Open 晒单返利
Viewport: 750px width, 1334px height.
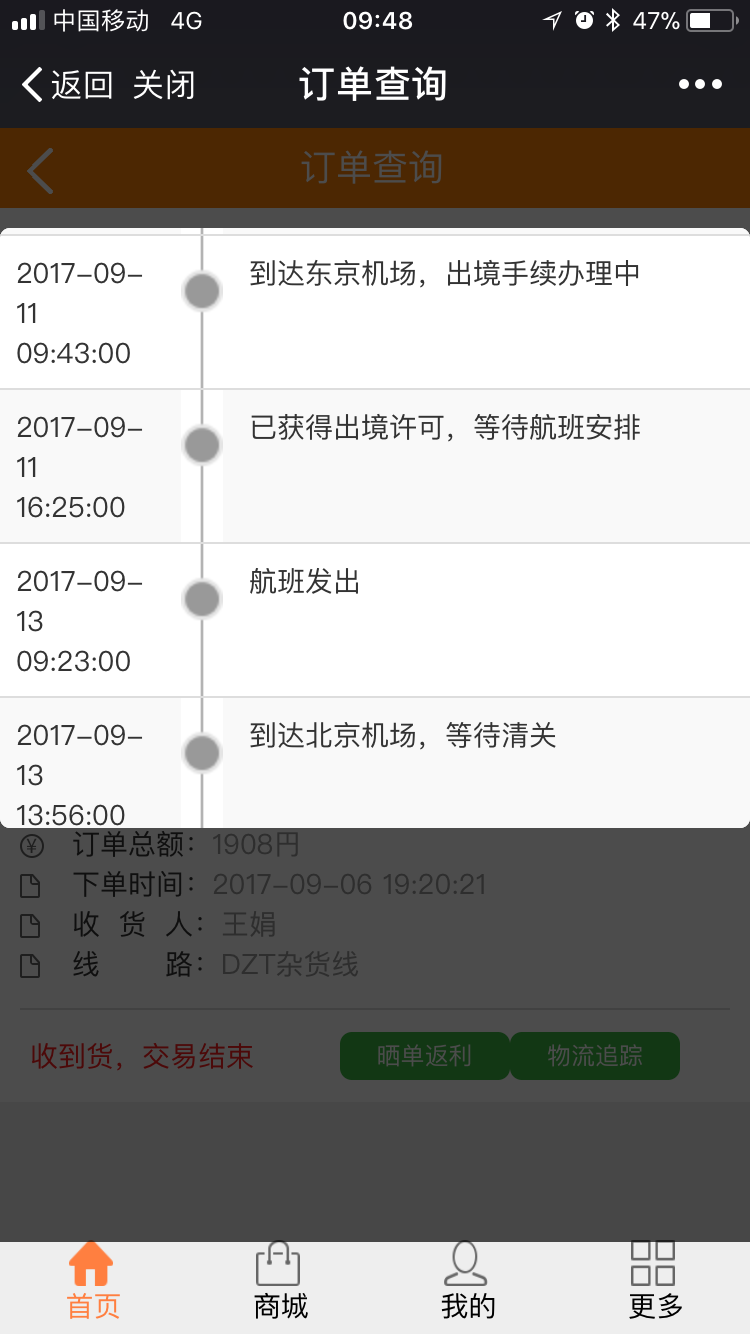pyautogui.click(x=424, y=1056)
